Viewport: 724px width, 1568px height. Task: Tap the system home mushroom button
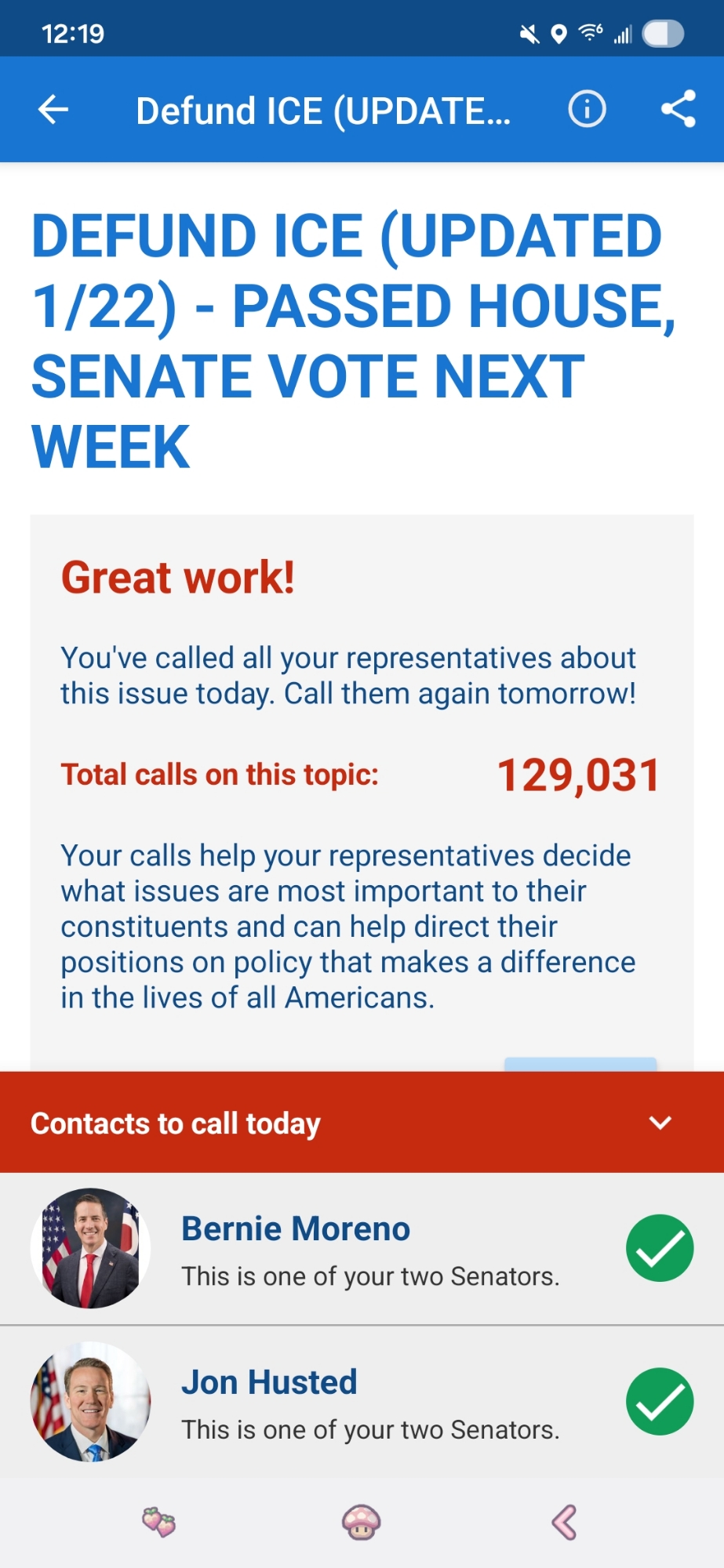click(x=361, y=1523)
